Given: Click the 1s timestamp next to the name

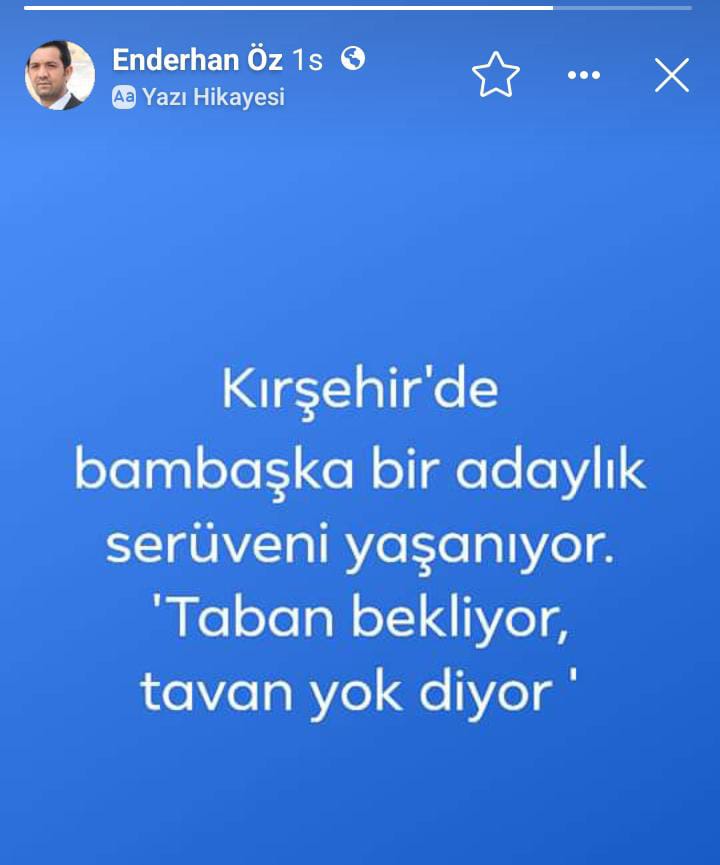Looking at the screenshot, I should tap(306, 60).
